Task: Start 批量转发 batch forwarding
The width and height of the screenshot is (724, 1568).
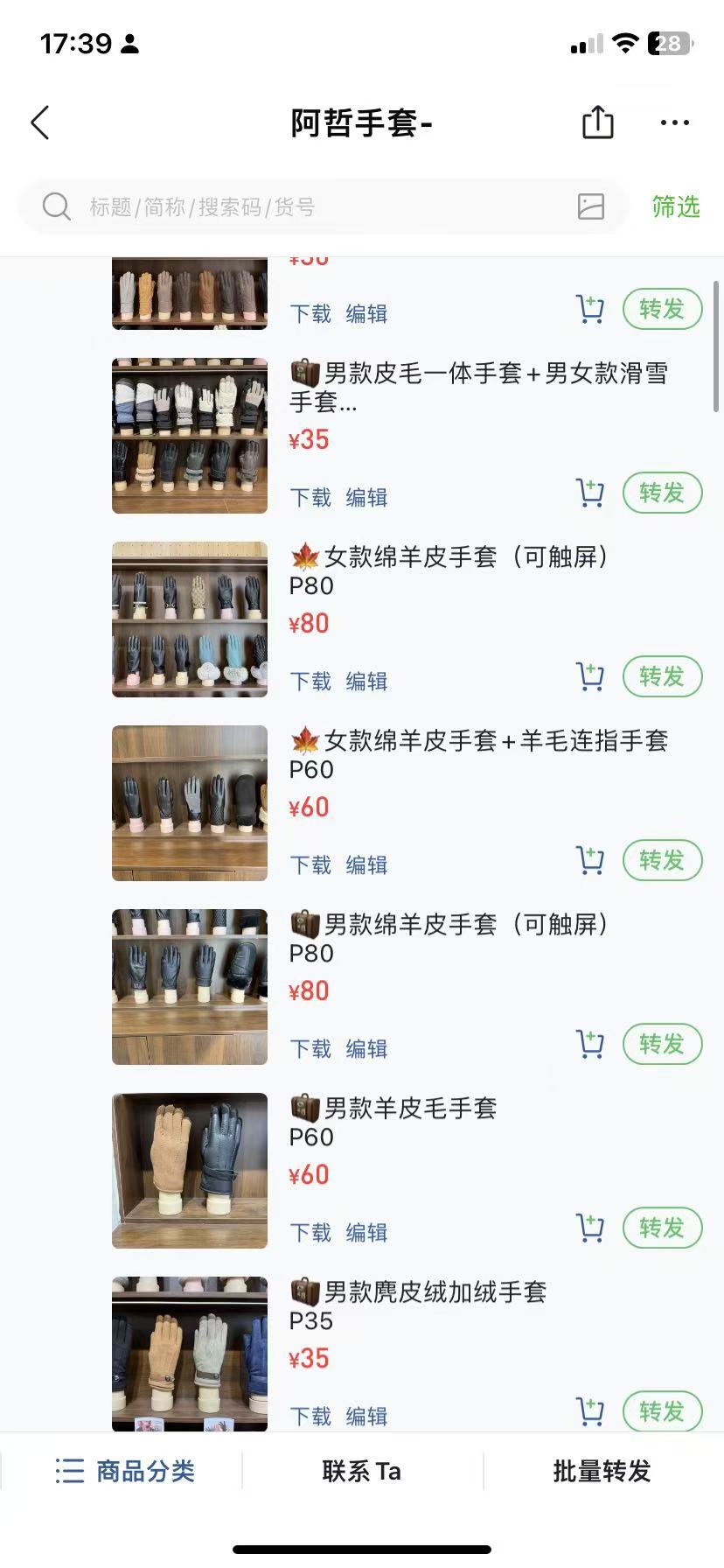Action: pyautogui.click(x=602, y=1471)
